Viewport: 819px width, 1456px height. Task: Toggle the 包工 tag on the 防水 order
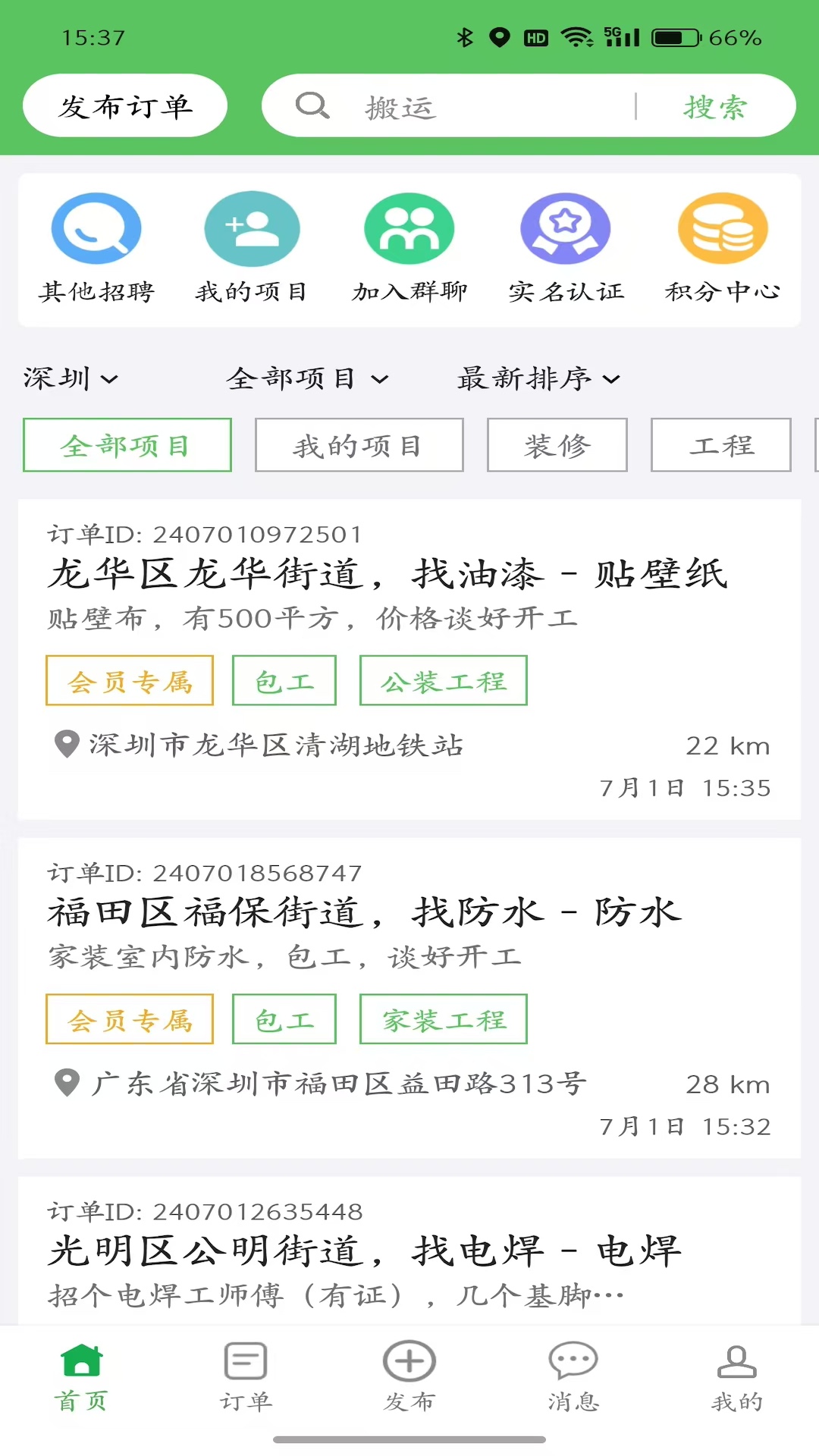point(284,1019)
